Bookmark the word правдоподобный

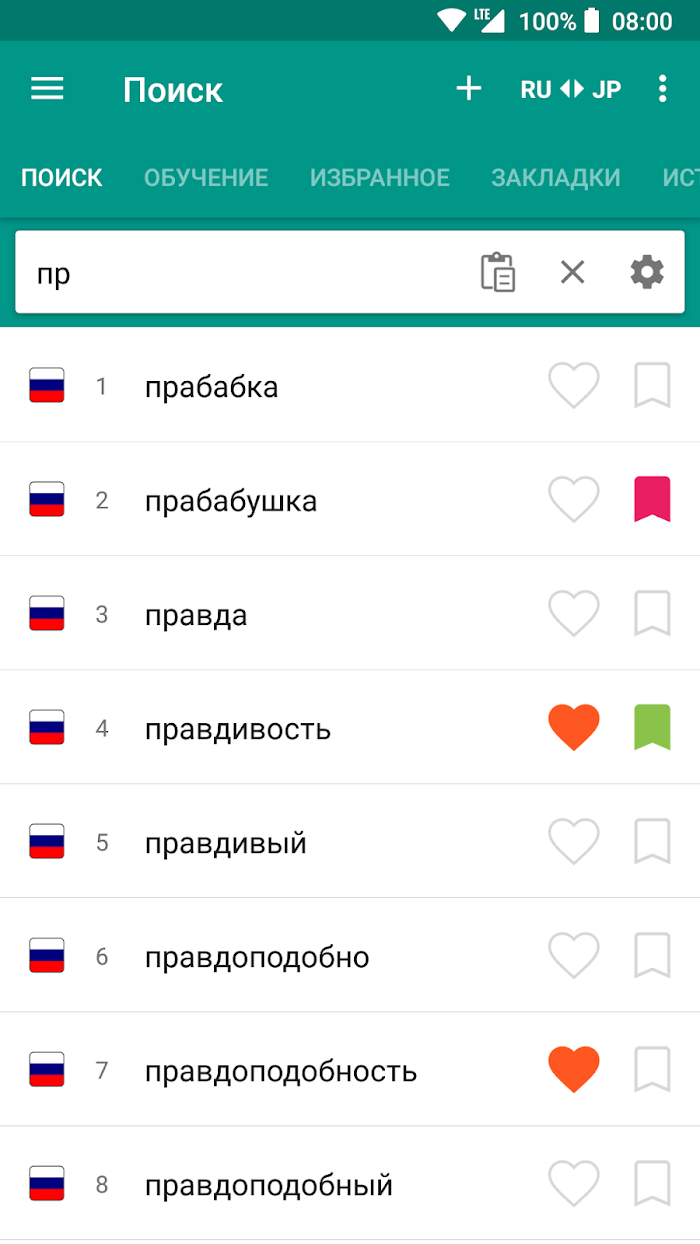click(652, 1184)
